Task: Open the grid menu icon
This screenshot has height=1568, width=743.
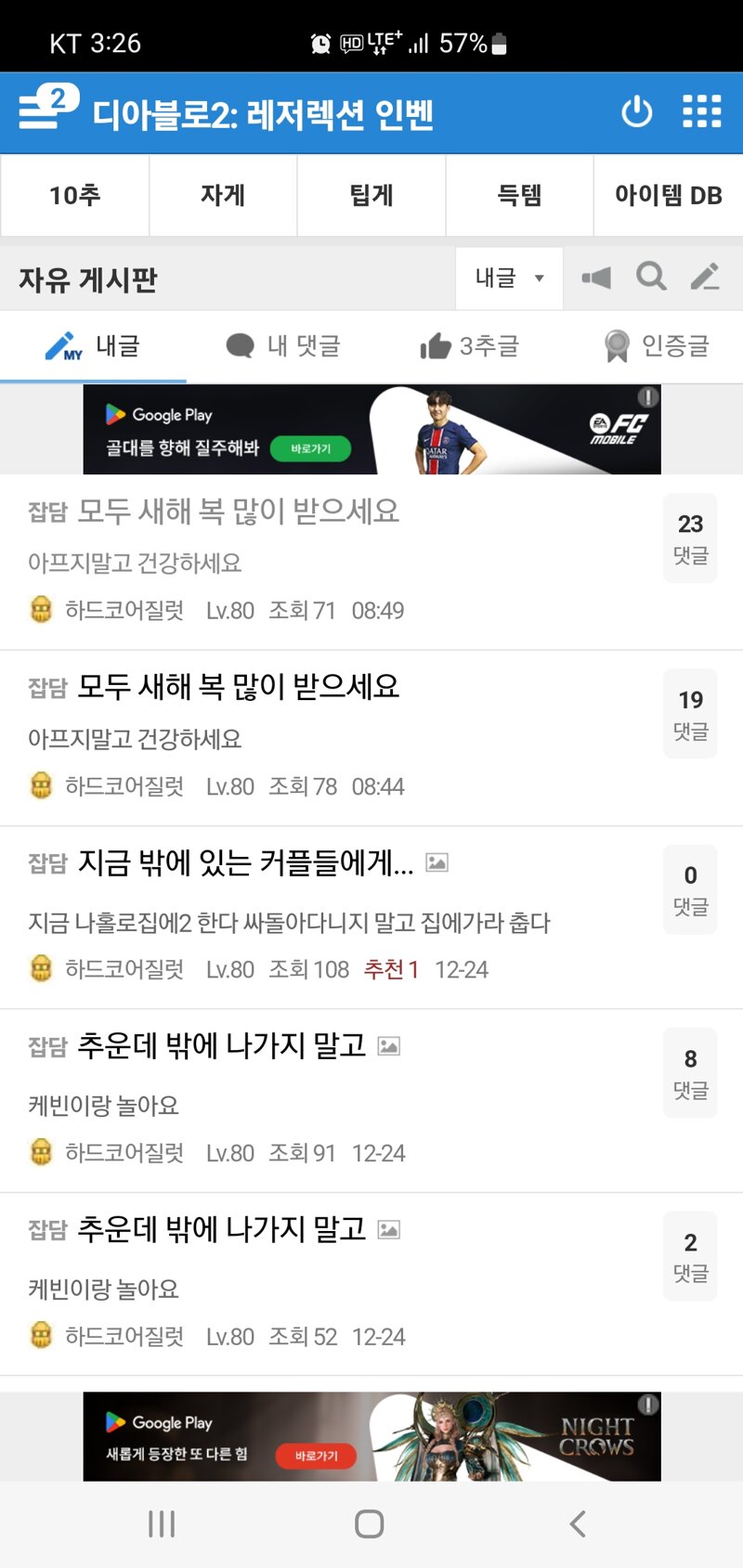Action: (701, 111)
